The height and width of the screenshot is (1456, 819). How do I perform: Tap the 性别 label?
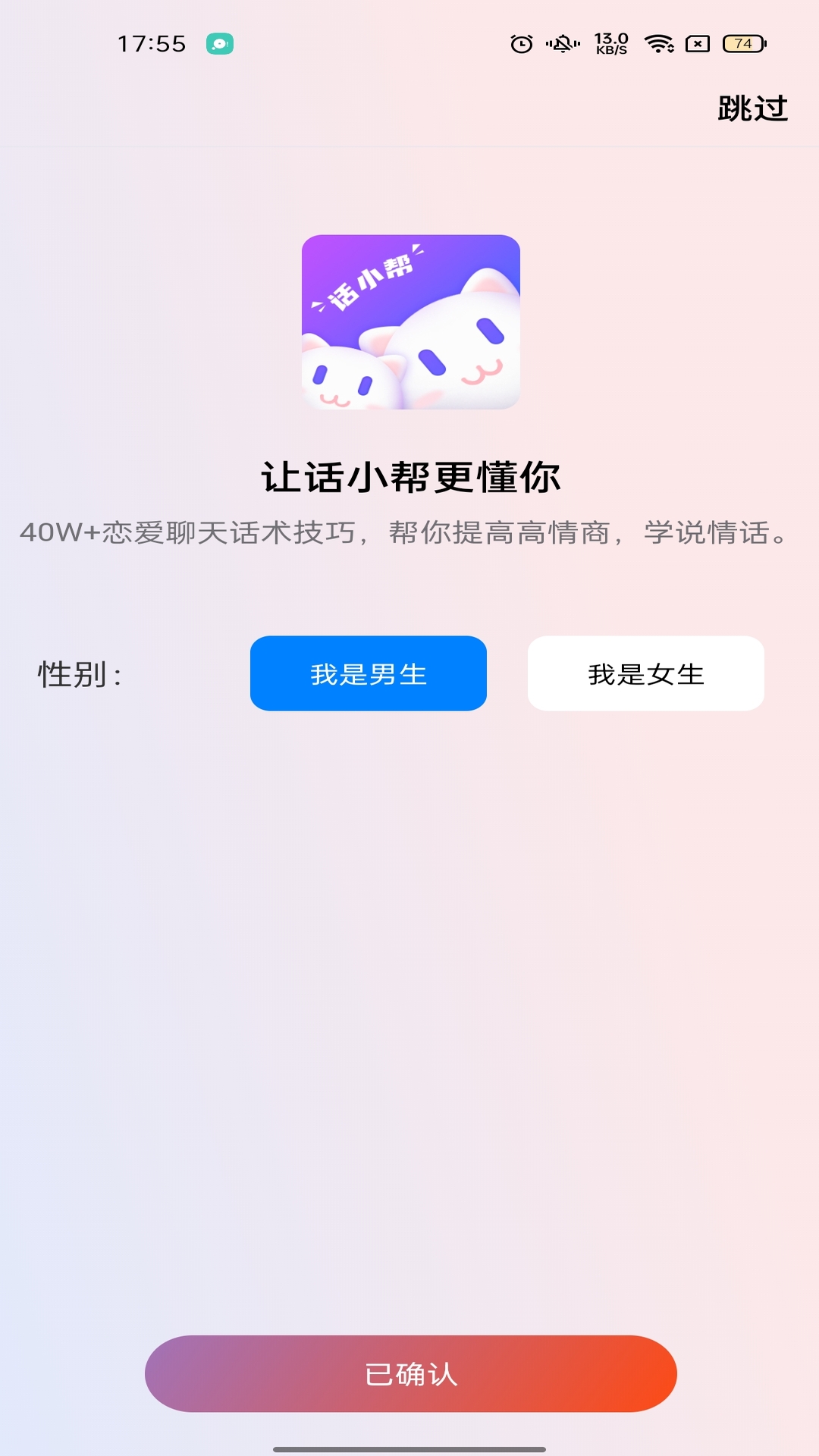point(78,673)
